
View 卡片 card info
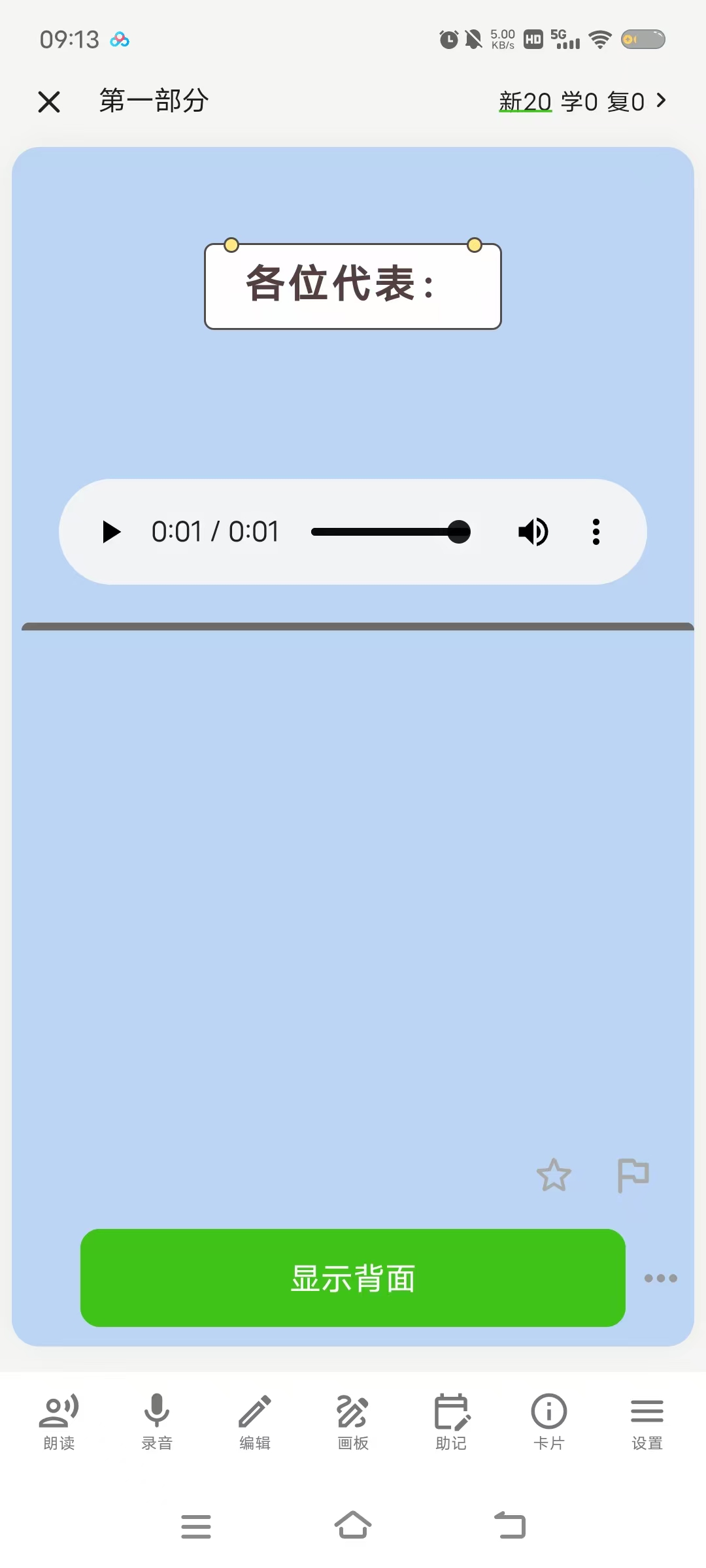tap(549, 1422)
